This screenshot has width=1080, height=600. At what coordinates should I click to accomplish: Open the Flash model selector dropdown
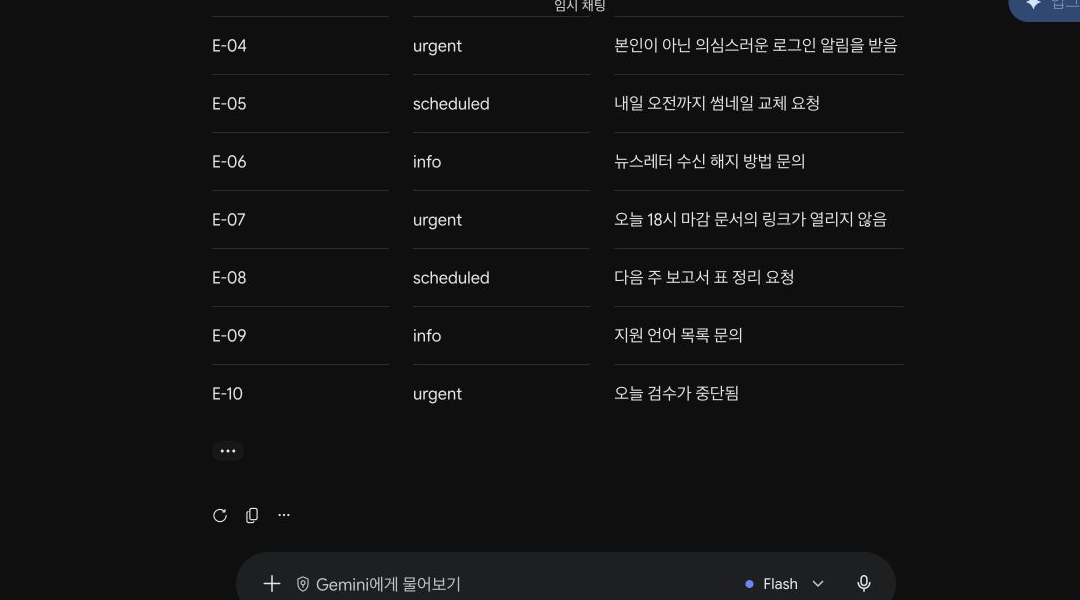click(785, 584)
